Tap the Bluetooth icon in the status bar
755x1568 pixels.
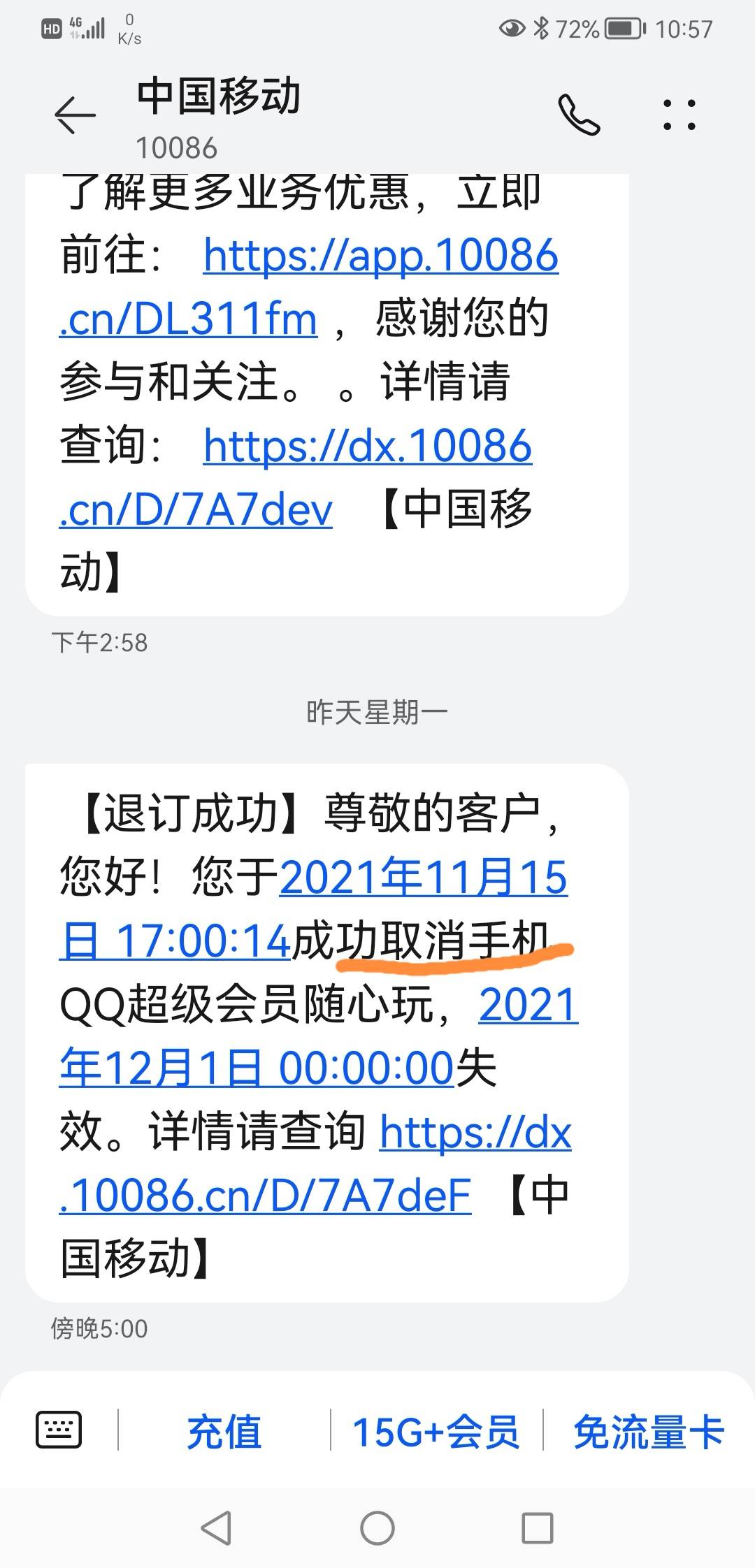[x=544, y=28]
